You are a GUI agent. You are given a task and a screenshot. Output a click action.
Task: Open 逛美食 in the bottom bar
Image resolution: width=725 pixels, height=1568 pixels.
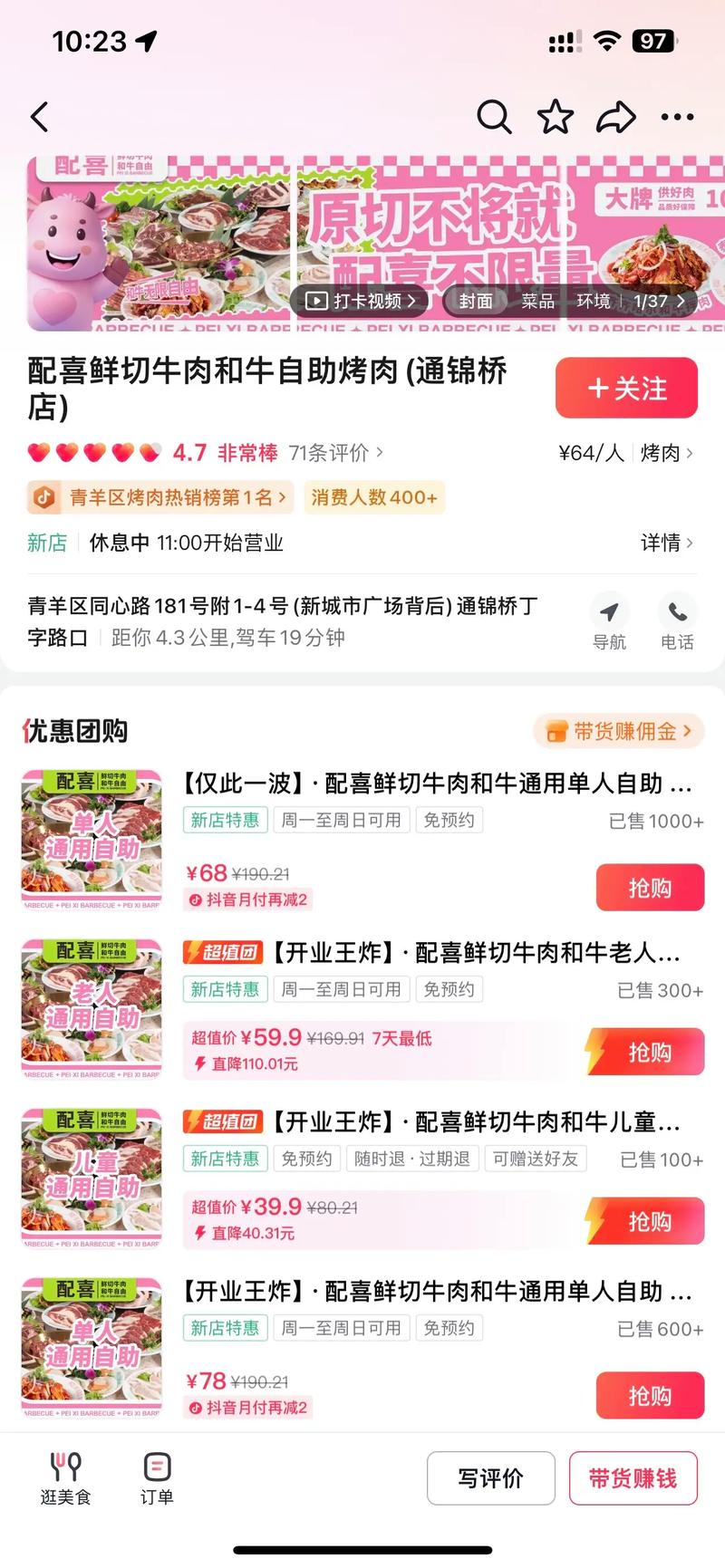(x=63, y=1477)
